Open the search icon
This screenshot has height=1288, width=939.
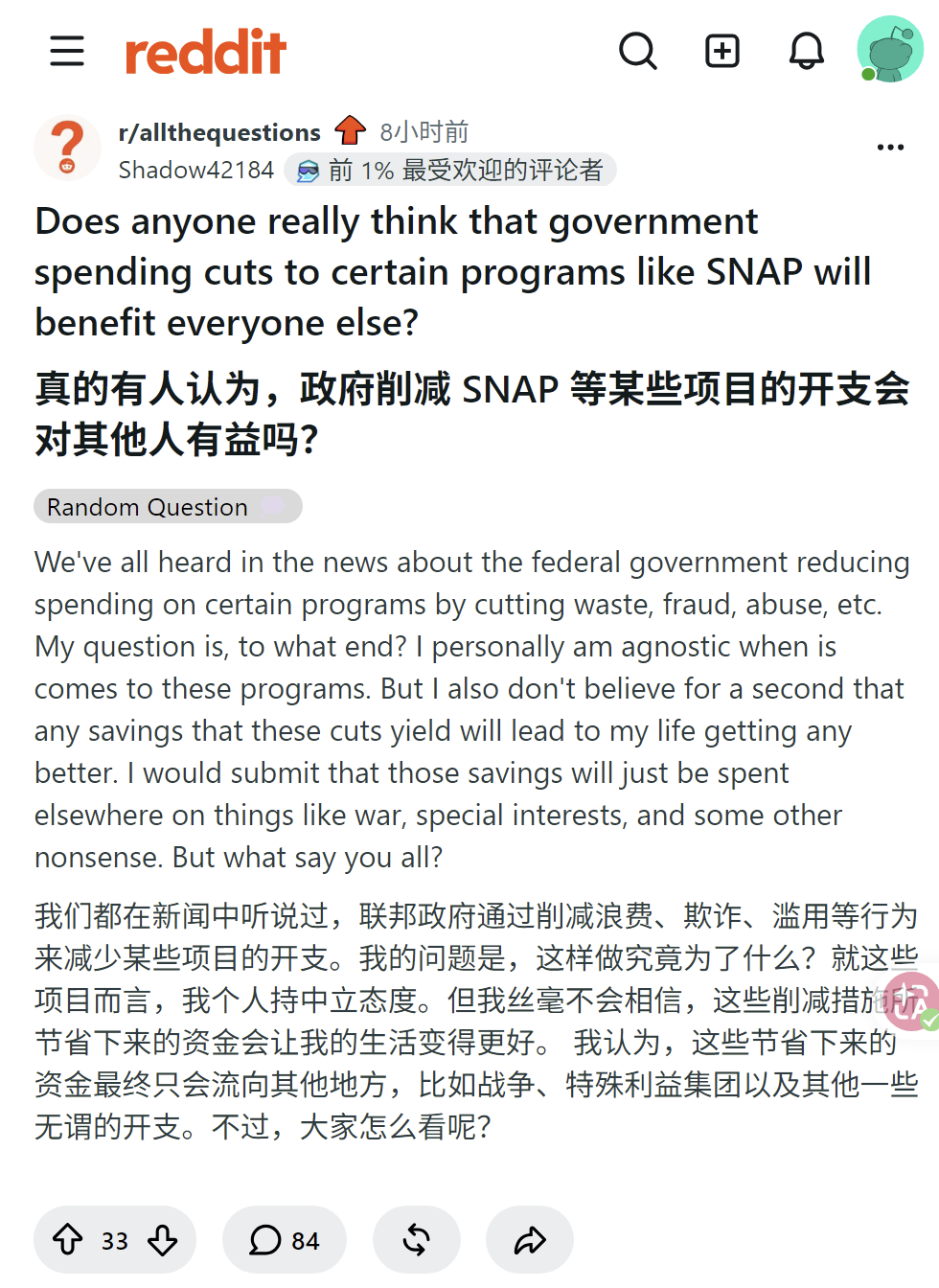click(x=638, y=51)
